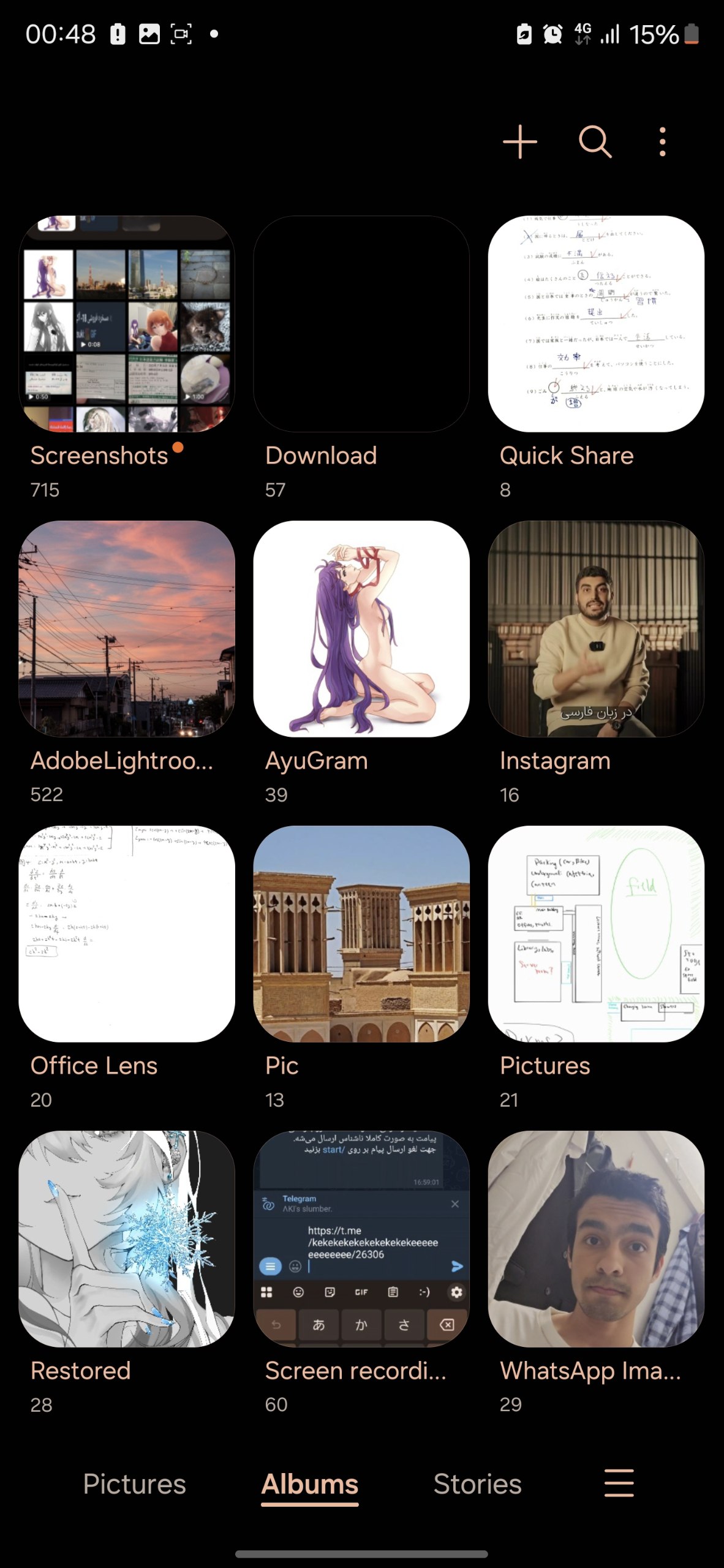Open the hamburger menu drawer
Viewport: 724px width, 1568px height.
tap(619, 1483)
